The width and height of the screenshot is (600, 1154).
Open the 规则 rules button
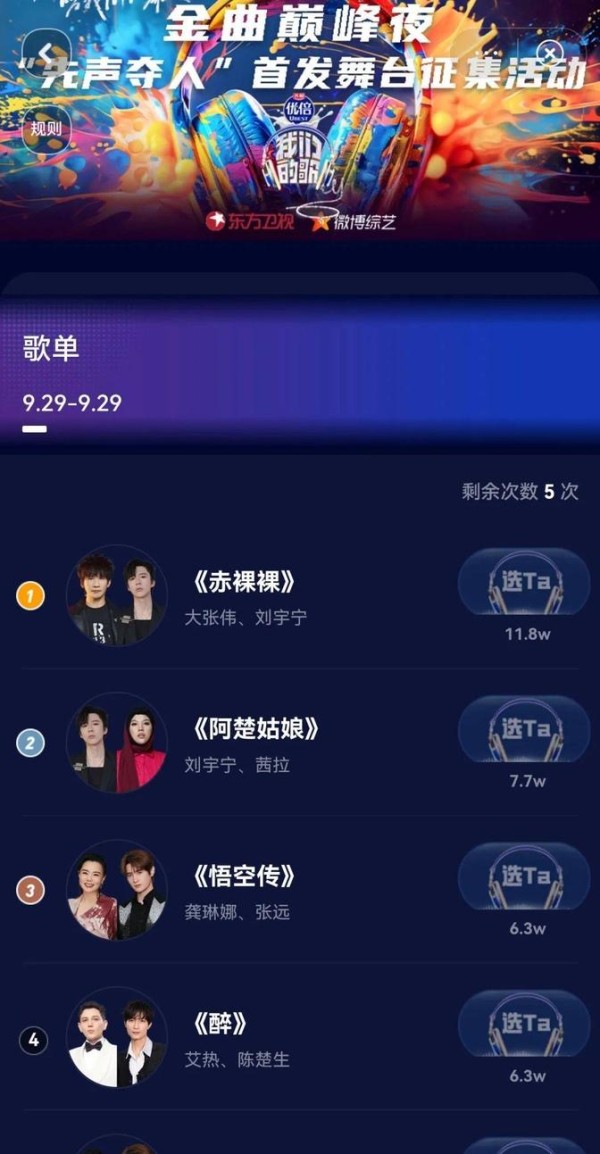pos(46,130)
